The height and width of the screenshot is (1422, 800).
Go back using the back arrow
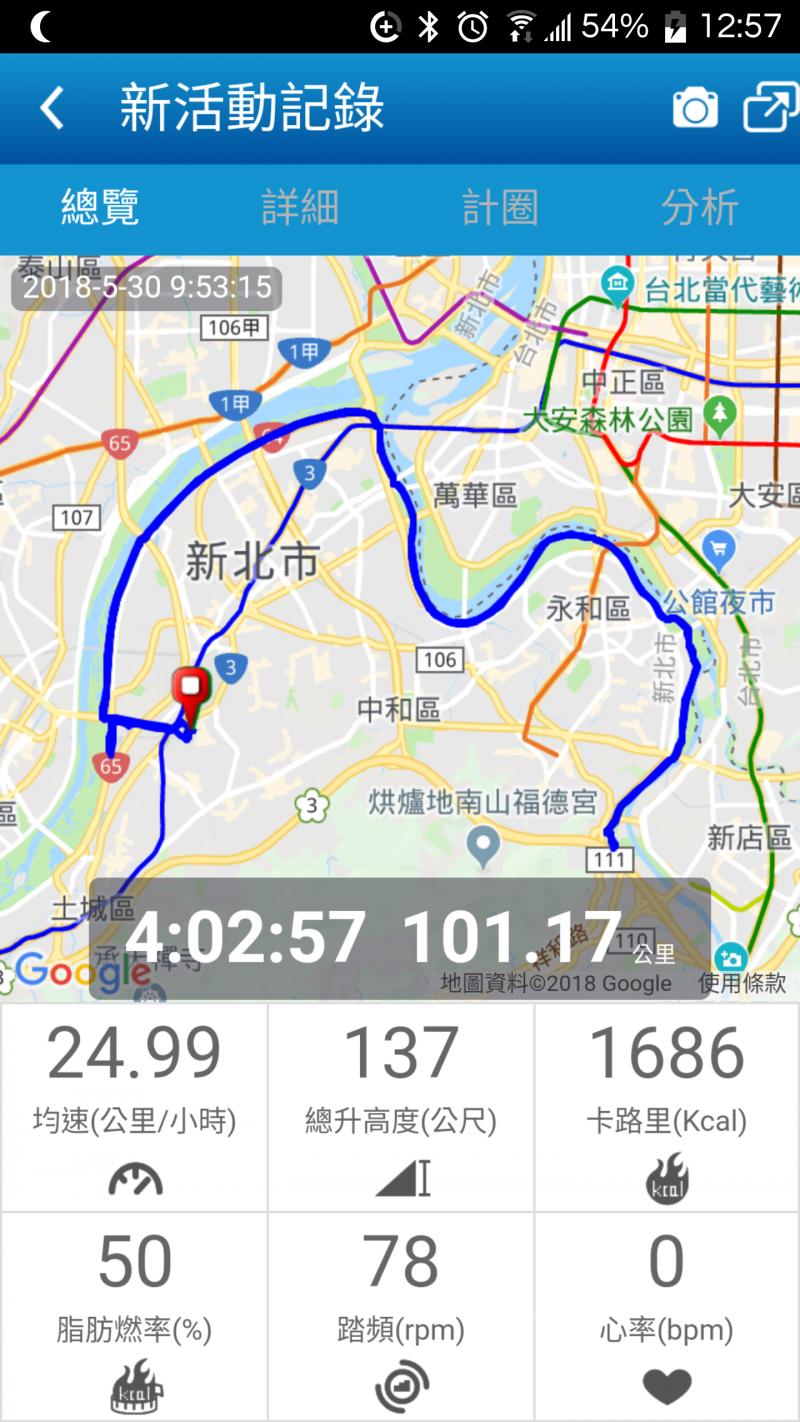point(52,108)
